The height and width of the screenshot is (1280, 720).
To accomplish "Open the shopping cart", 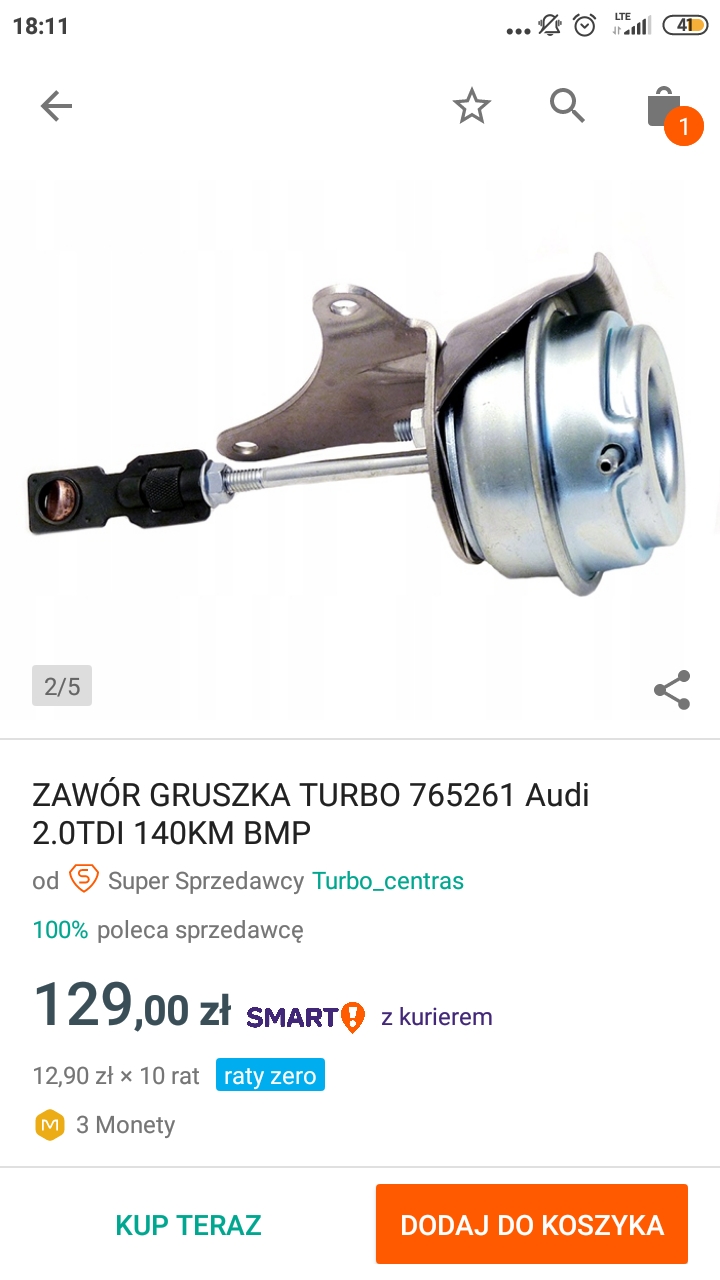I will (x=665, y=107).
